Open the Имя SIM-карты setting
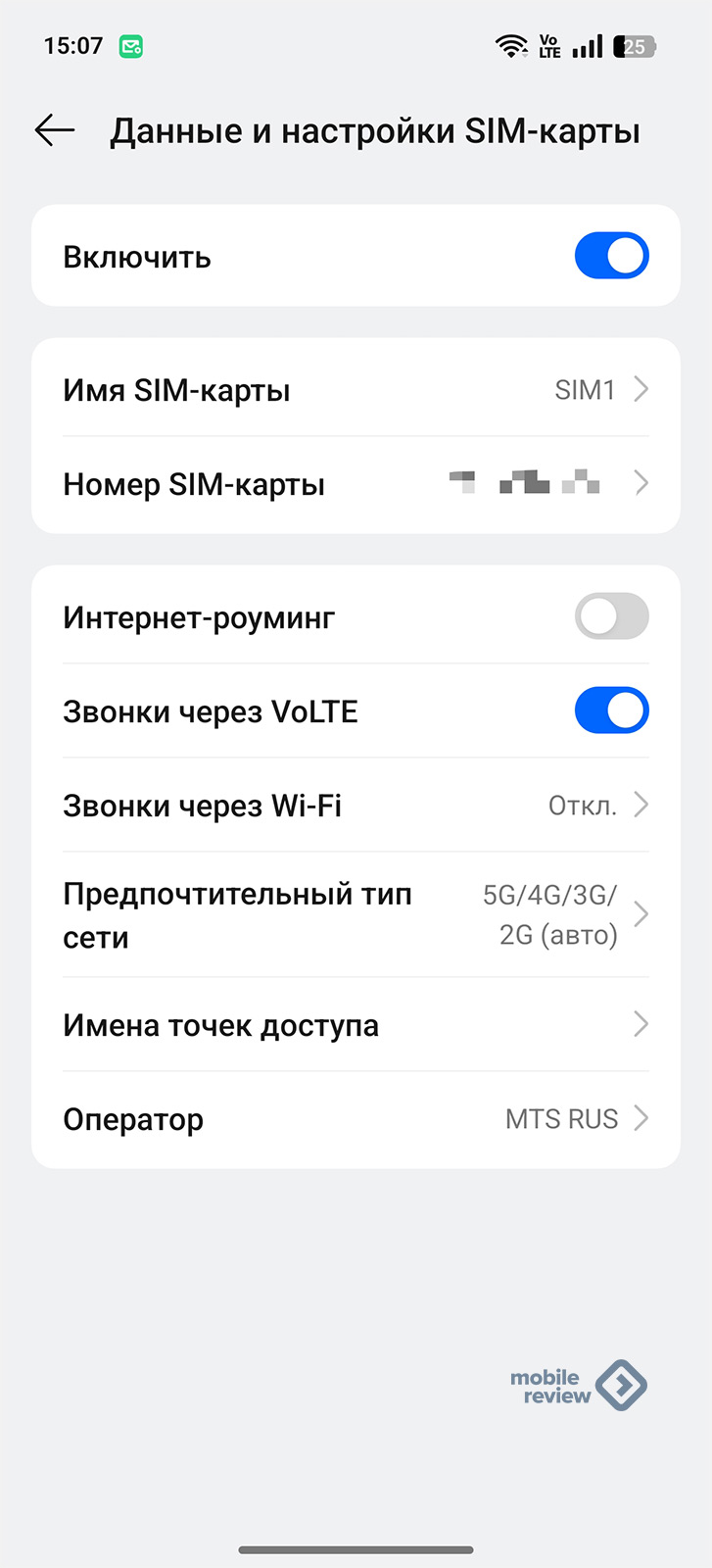712x1568 pixels. click(356, 389)
